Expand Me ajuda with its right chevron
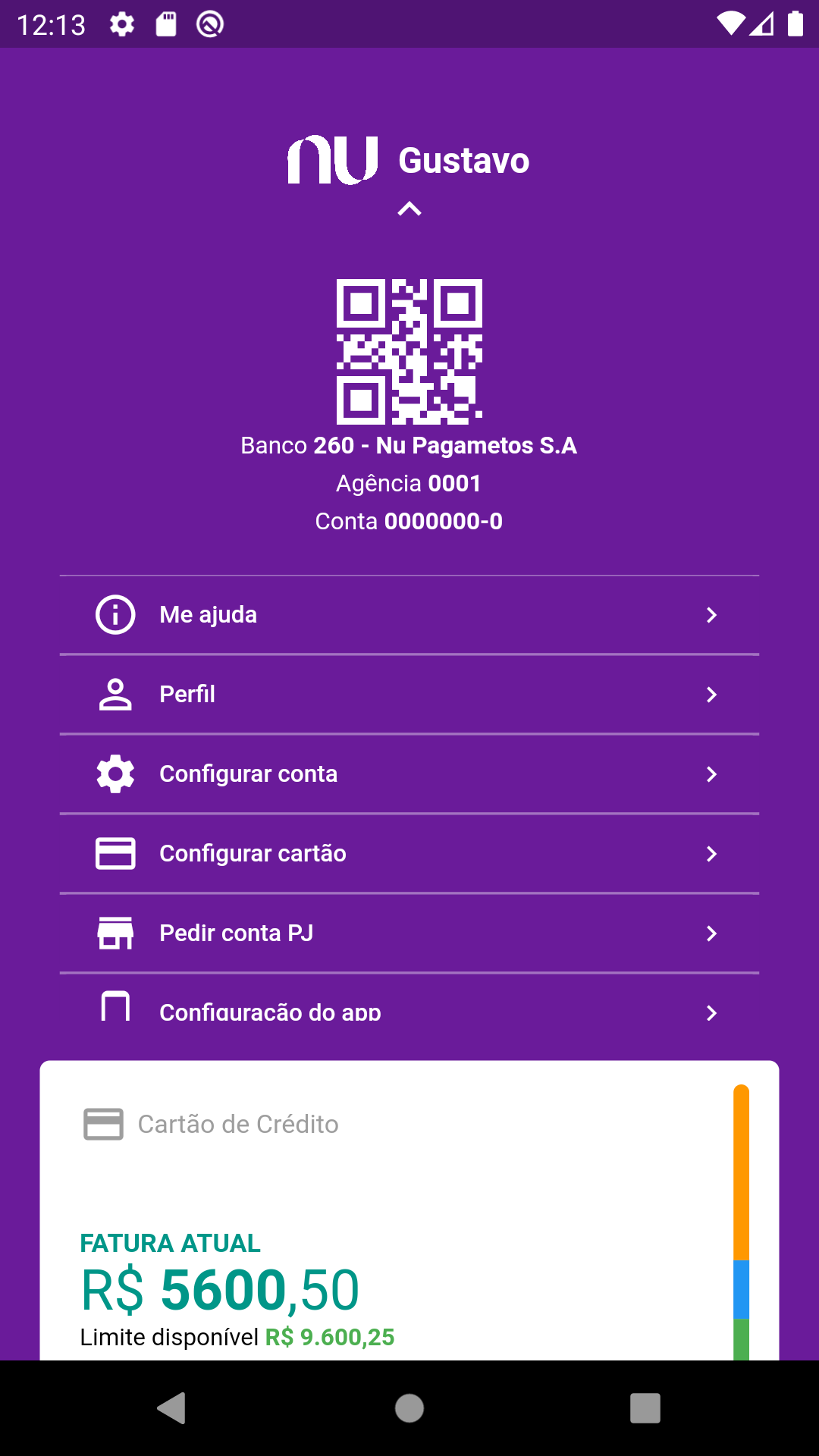Screen dimensions: 819x1456 pyautogui.click(x=711, y=614)
